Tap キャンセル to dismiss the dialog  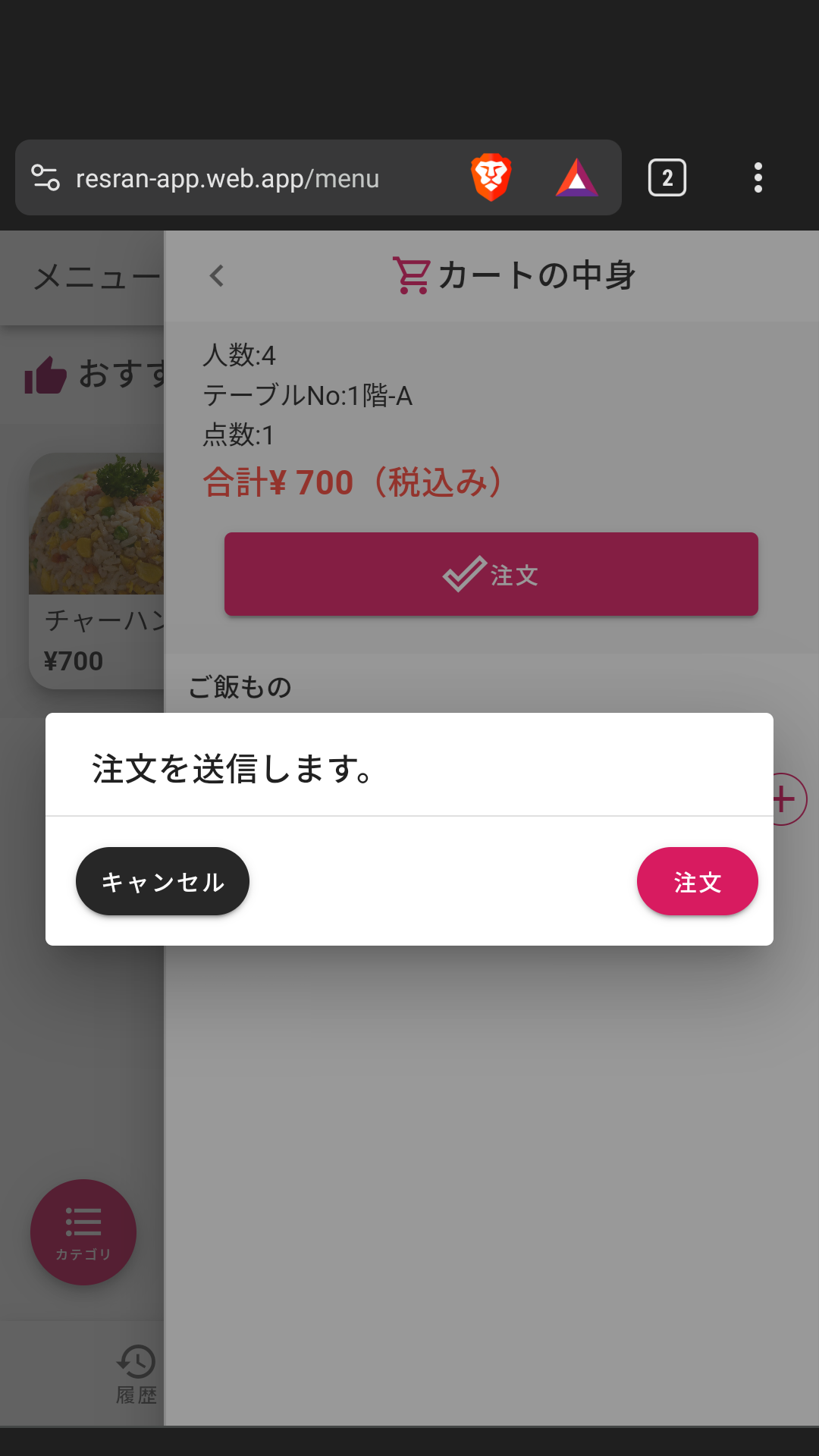tap(162, 881)
